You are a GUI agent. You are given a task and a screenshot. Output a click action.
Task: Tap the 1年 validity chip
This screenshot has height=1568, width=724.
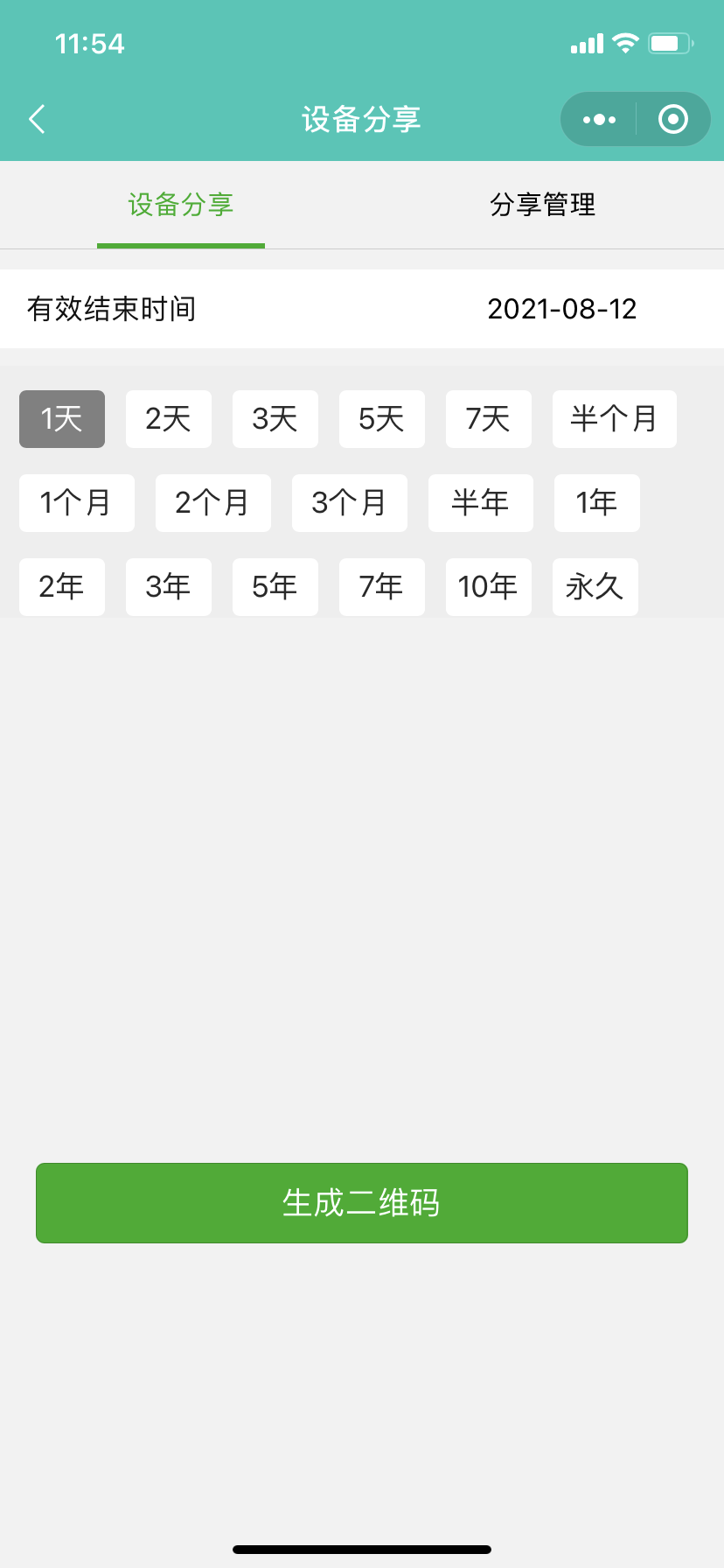[x=597, y=503]
